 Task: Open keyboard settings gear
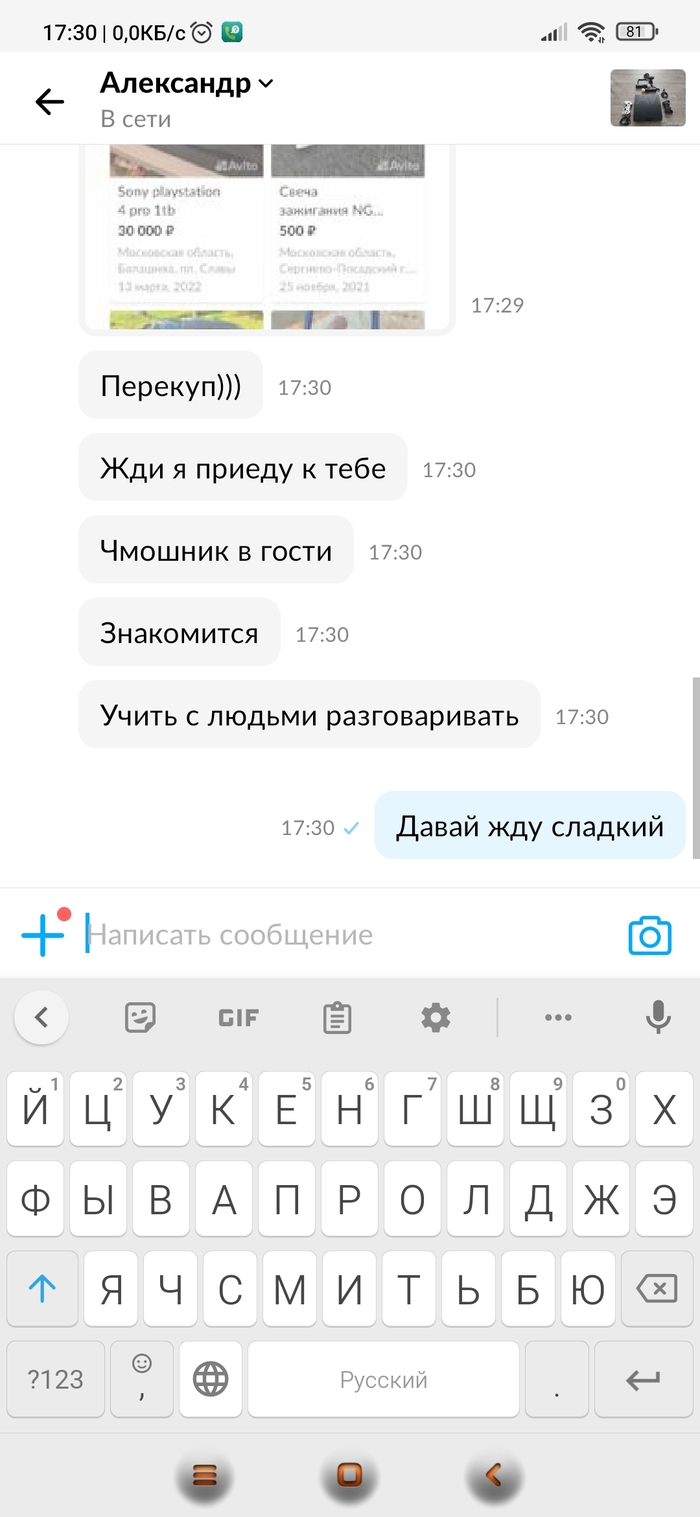pyautogui.click(x=436, y=1018)
